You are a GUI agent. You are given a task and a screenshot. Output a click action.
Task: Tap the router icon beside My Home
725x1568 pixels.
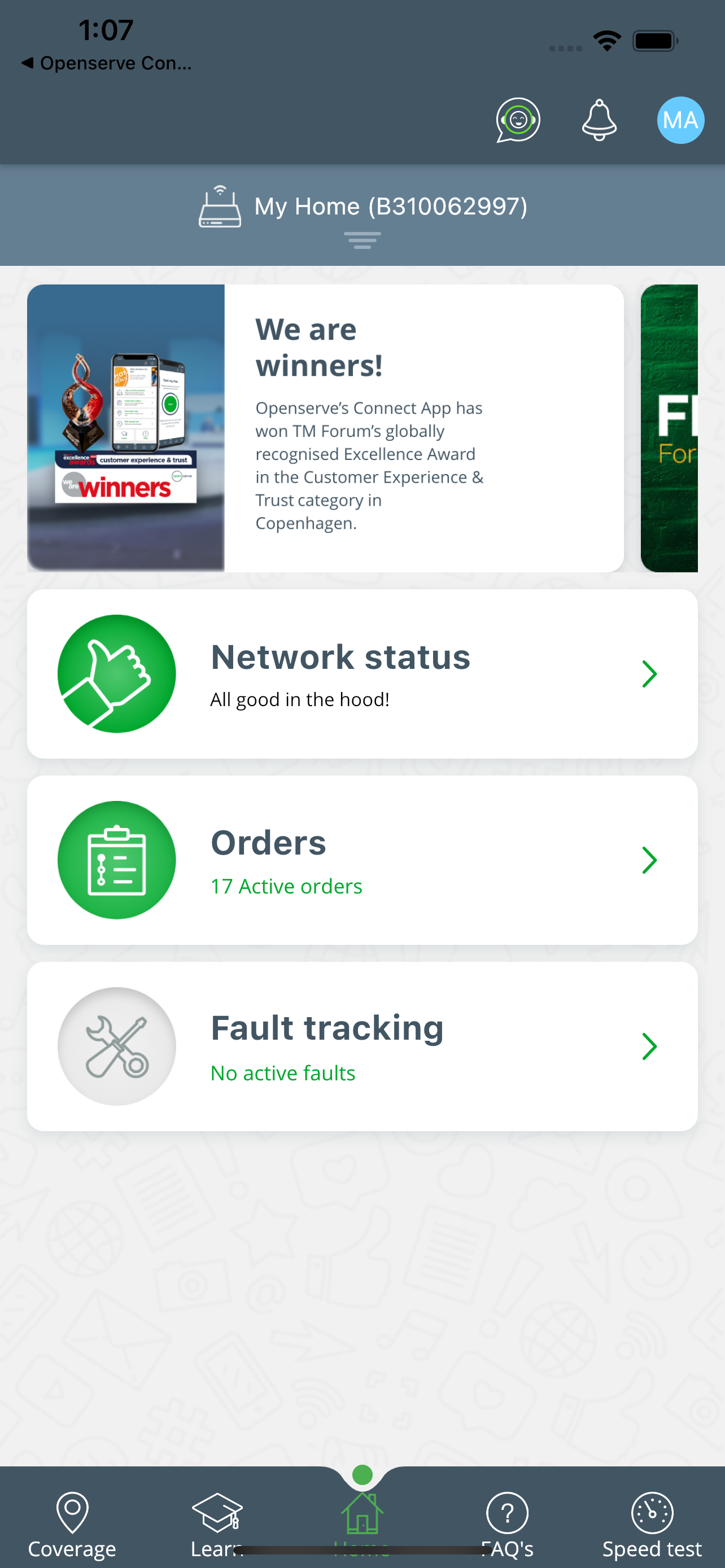point(220,207)
